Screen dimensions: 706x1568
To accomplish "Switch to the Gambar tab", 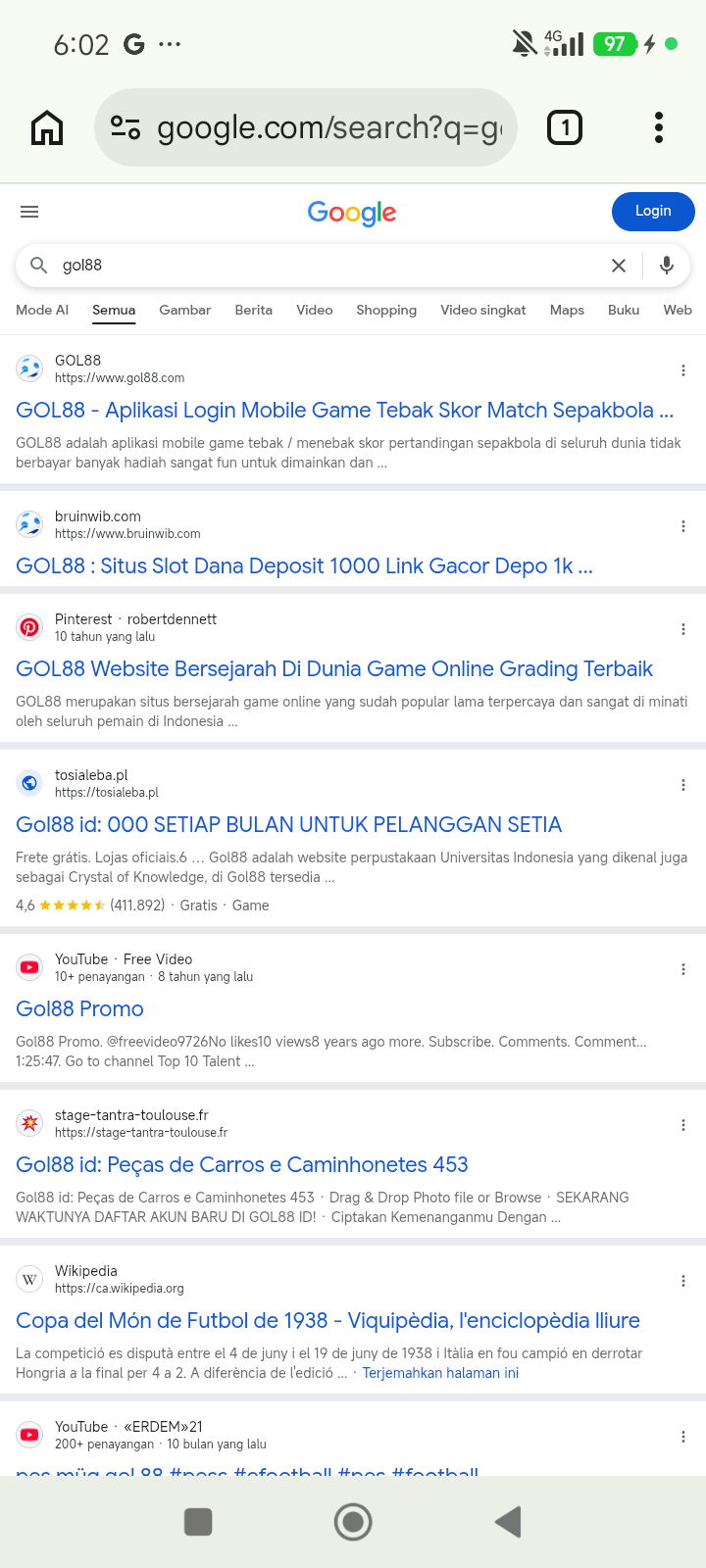I will coord(185,310).
